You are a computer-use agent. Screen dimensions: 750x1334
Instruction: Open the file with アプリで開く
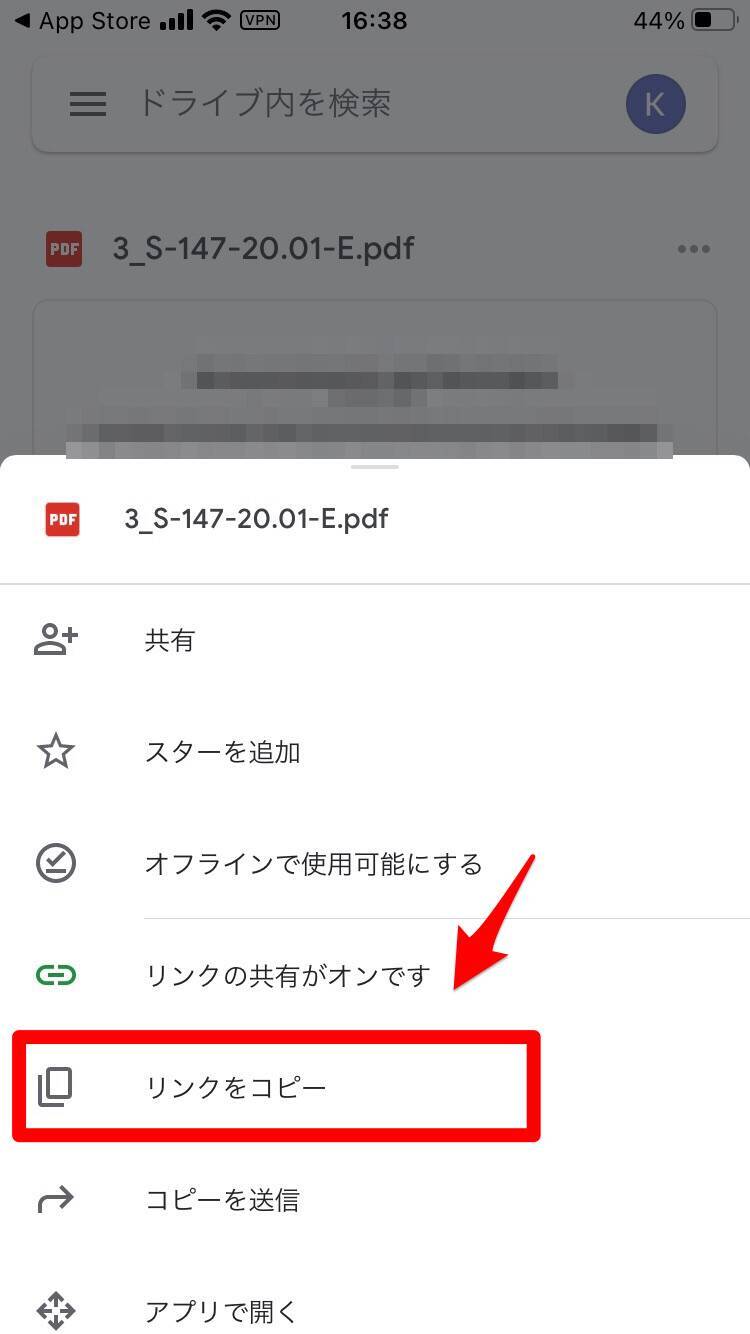[x=222, y=1310]
